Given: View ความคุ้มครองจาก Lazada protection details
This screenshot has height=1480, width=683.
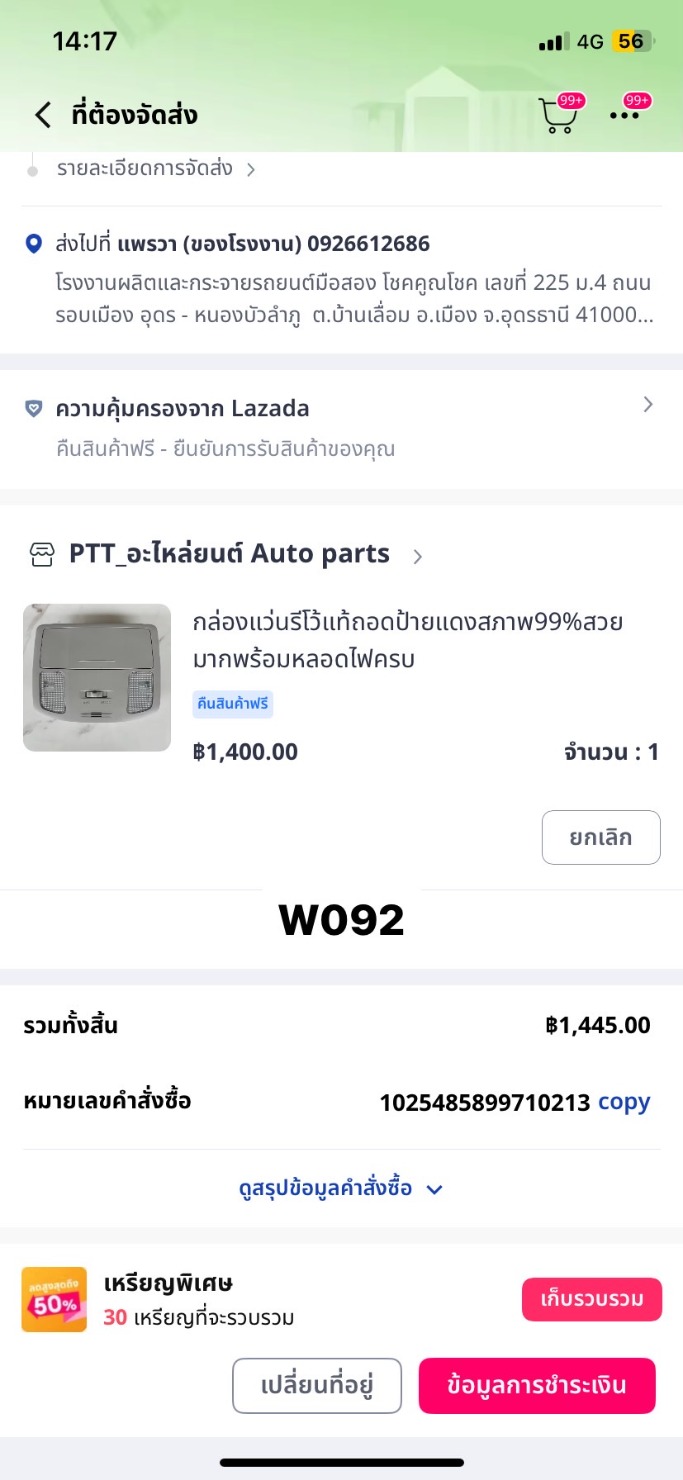Looking at the screenshot, I should point(340,425).
